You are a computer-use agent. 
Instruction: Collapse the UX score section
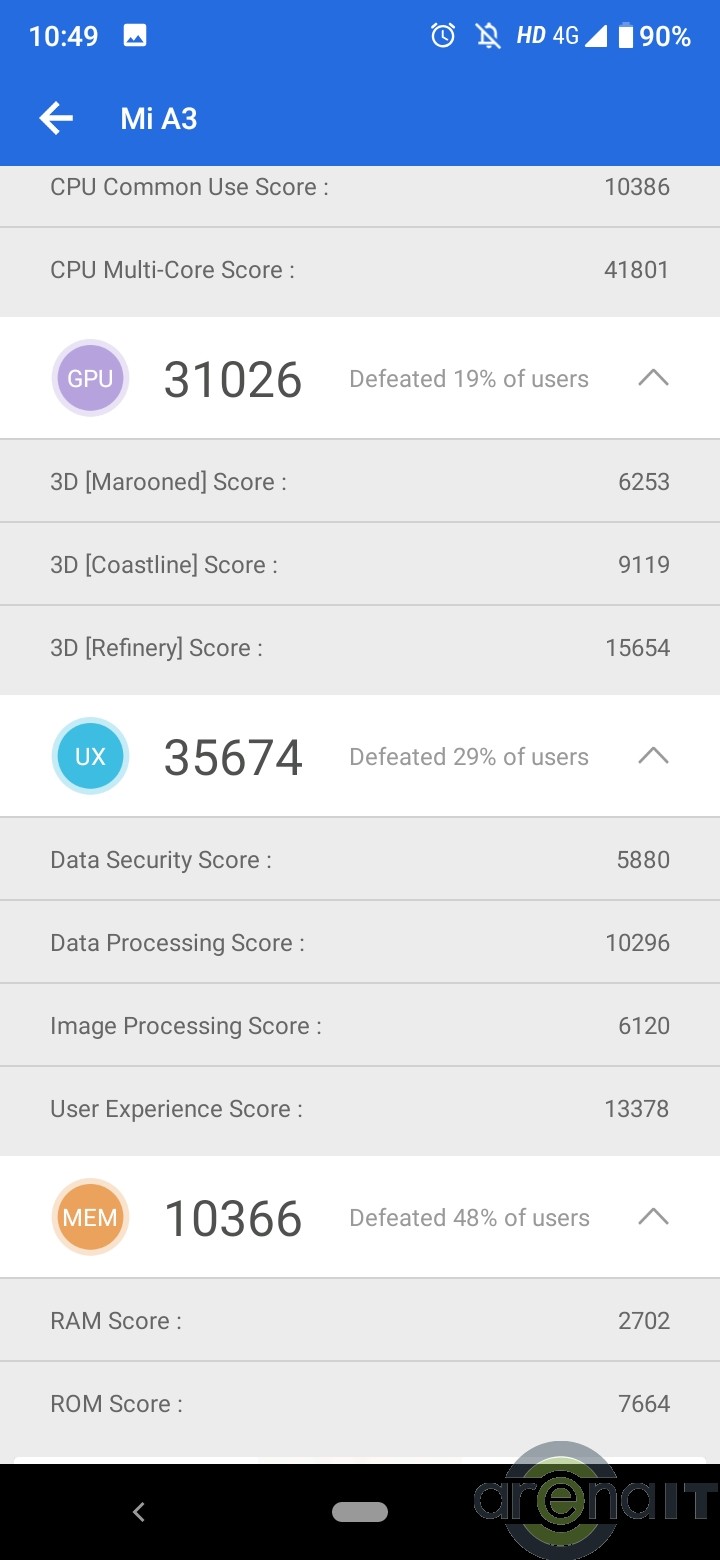tap(653, 756)
